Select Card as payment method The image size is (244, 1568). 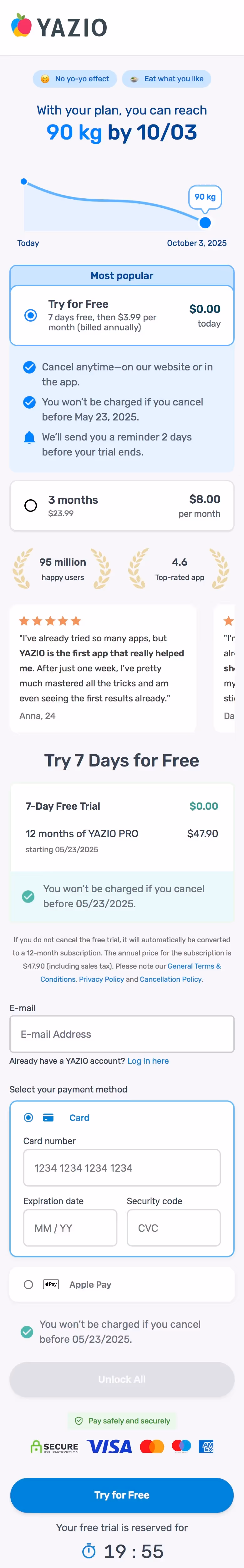[x=28, y=1117]
